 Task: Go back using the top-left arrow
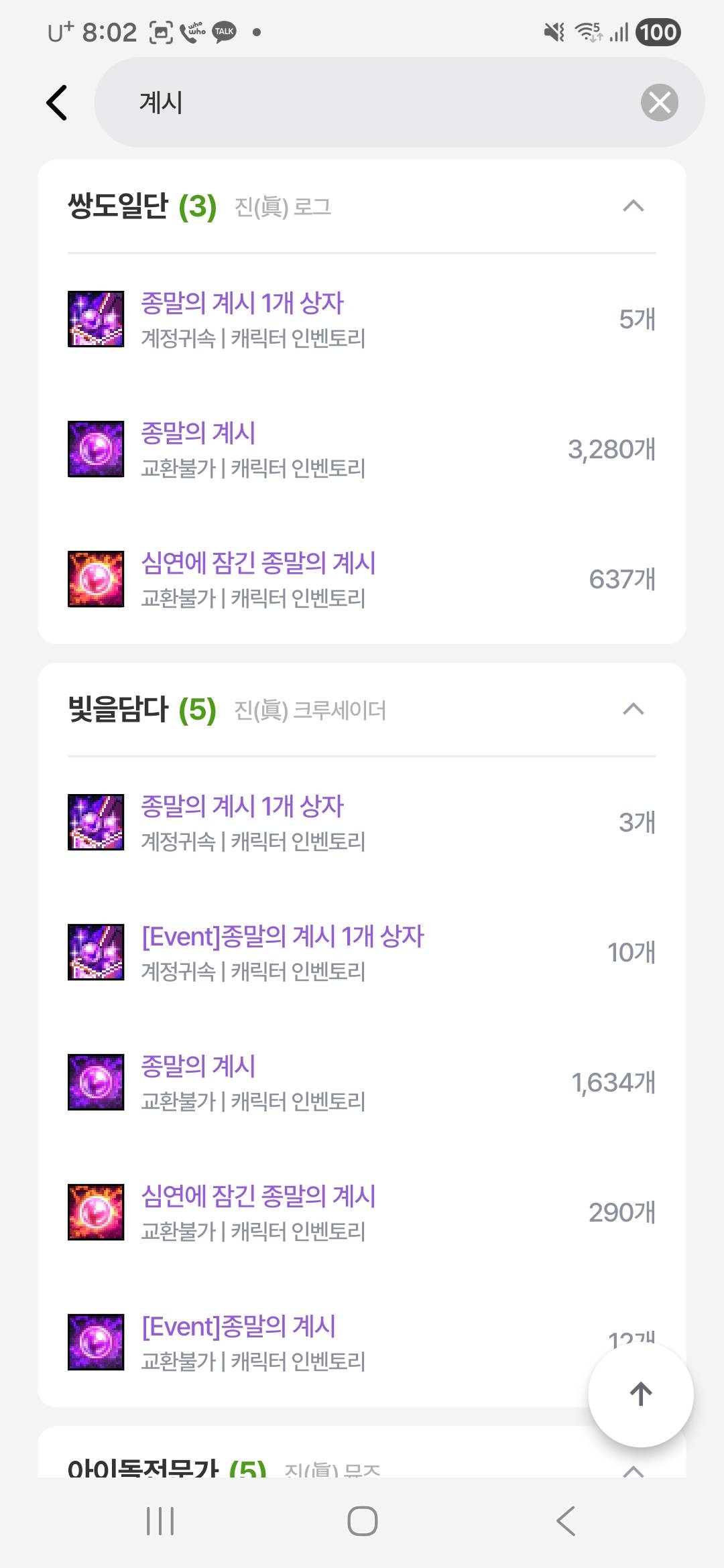point(57,103)
